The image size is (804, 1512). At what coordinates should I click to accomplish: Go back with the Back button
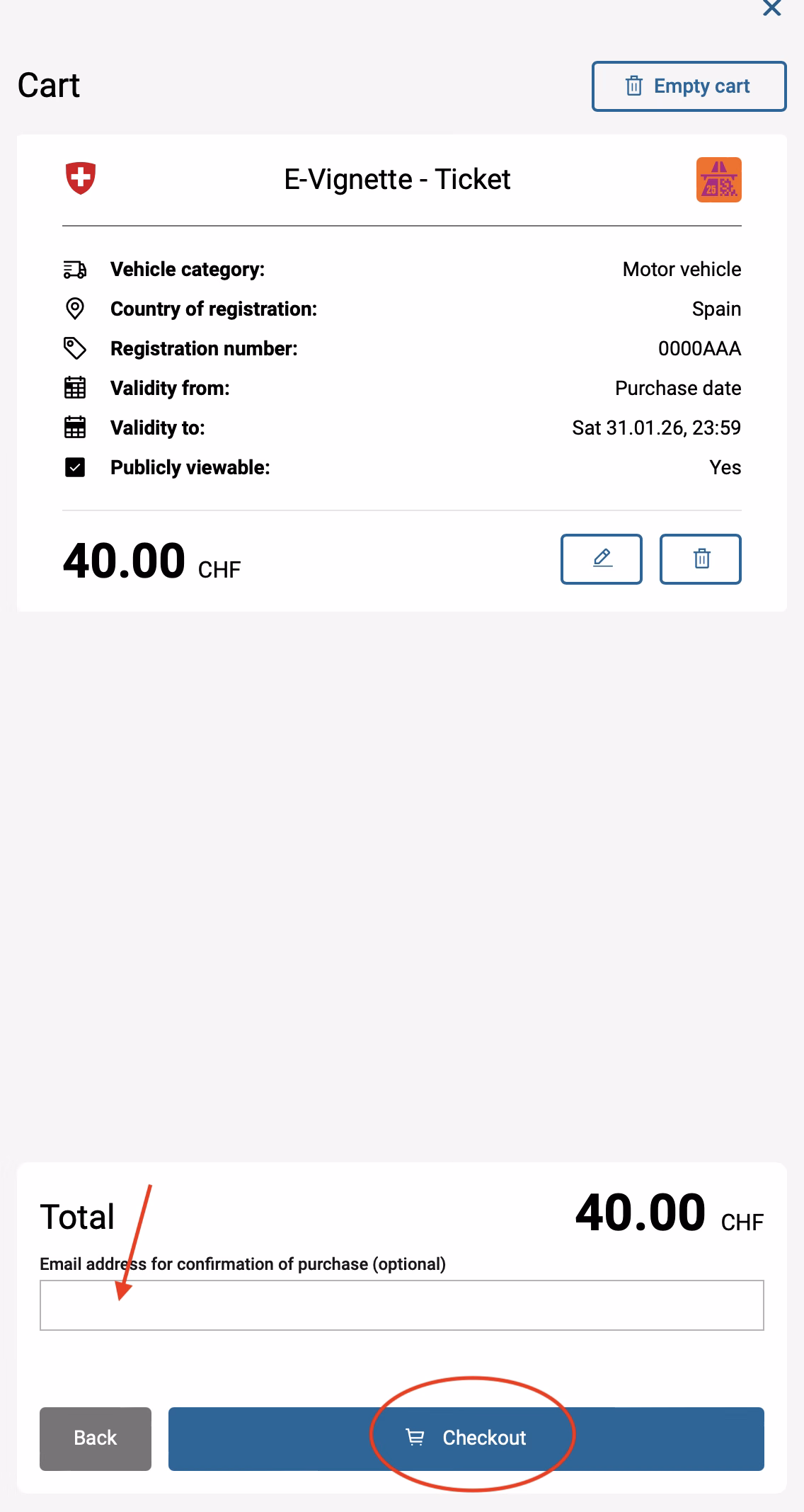click(96, 1438)
